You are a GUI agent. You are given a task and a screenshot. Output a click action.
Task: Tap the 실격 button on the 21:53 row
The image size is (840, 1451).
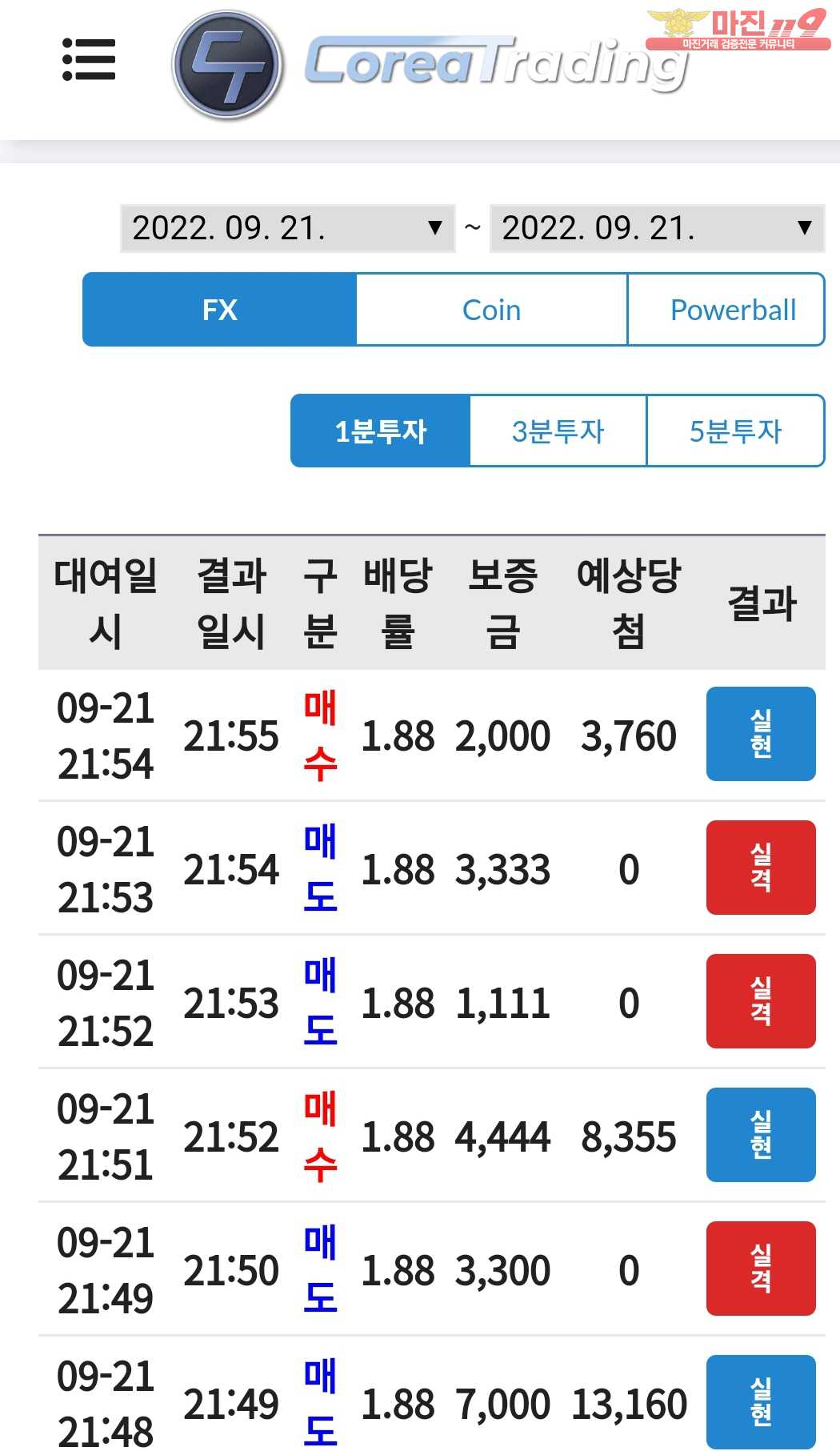761,1001
